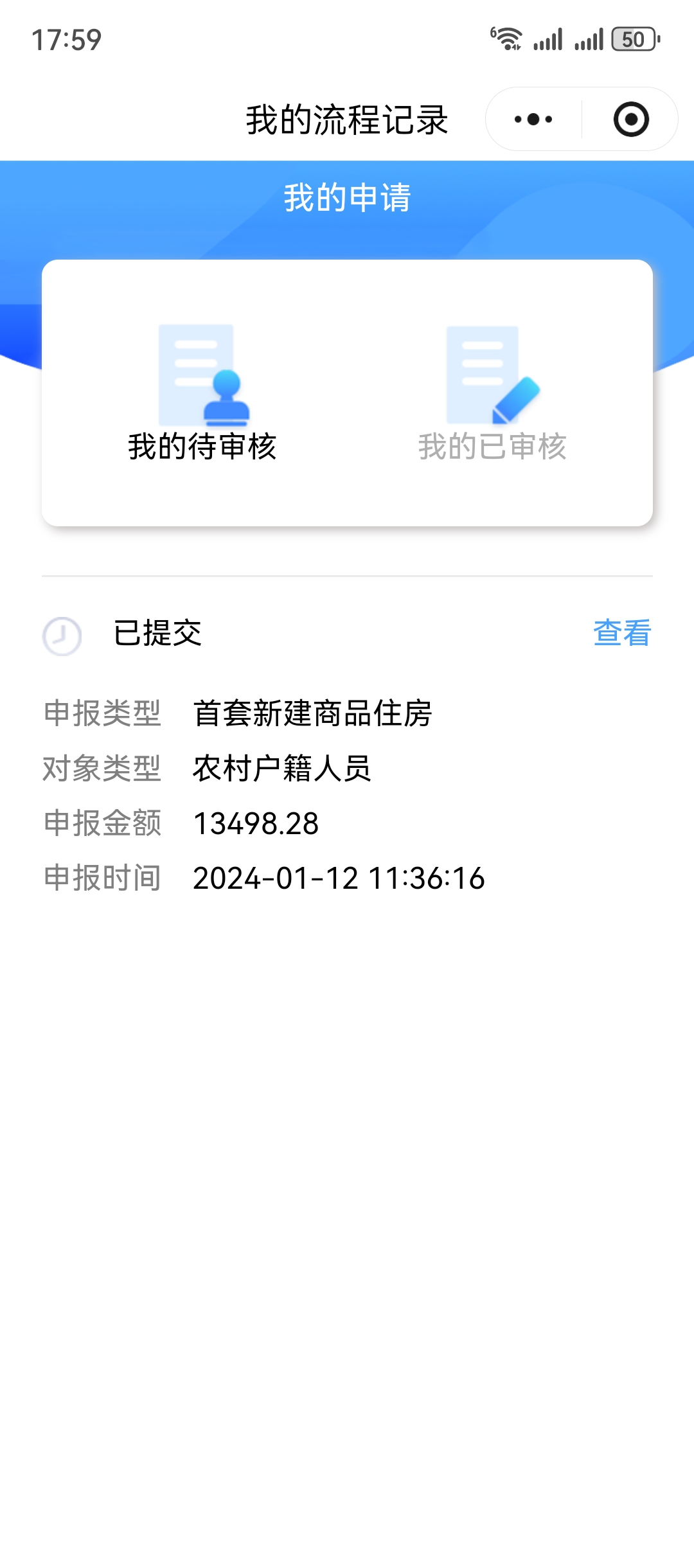The height and width of the screenshot is (1568, 694).
Task: Switch to 我的待审核 tab
Action: click(x=202, y=393)
